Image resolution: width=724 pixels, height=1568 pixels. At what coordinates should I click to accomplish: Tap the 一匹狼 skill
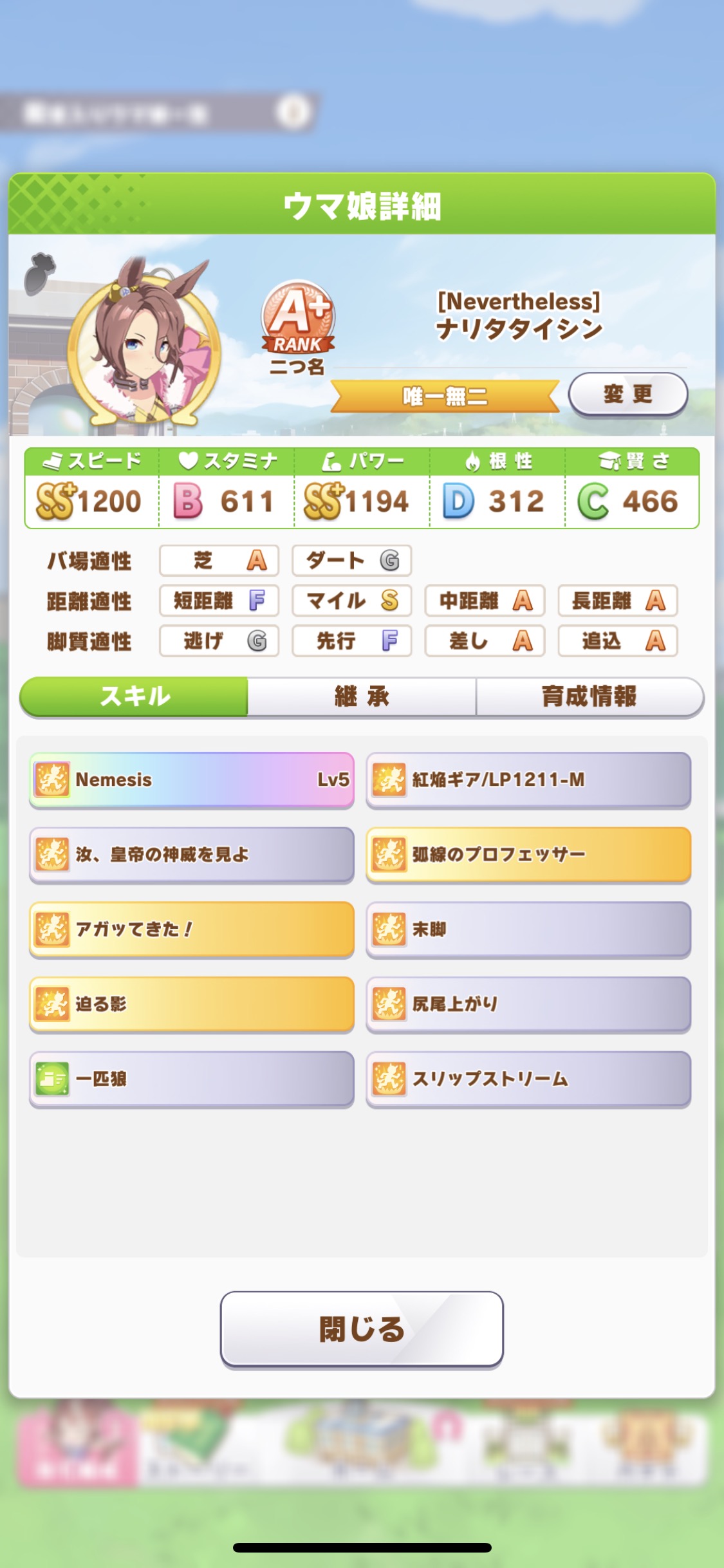point(192,1078)
